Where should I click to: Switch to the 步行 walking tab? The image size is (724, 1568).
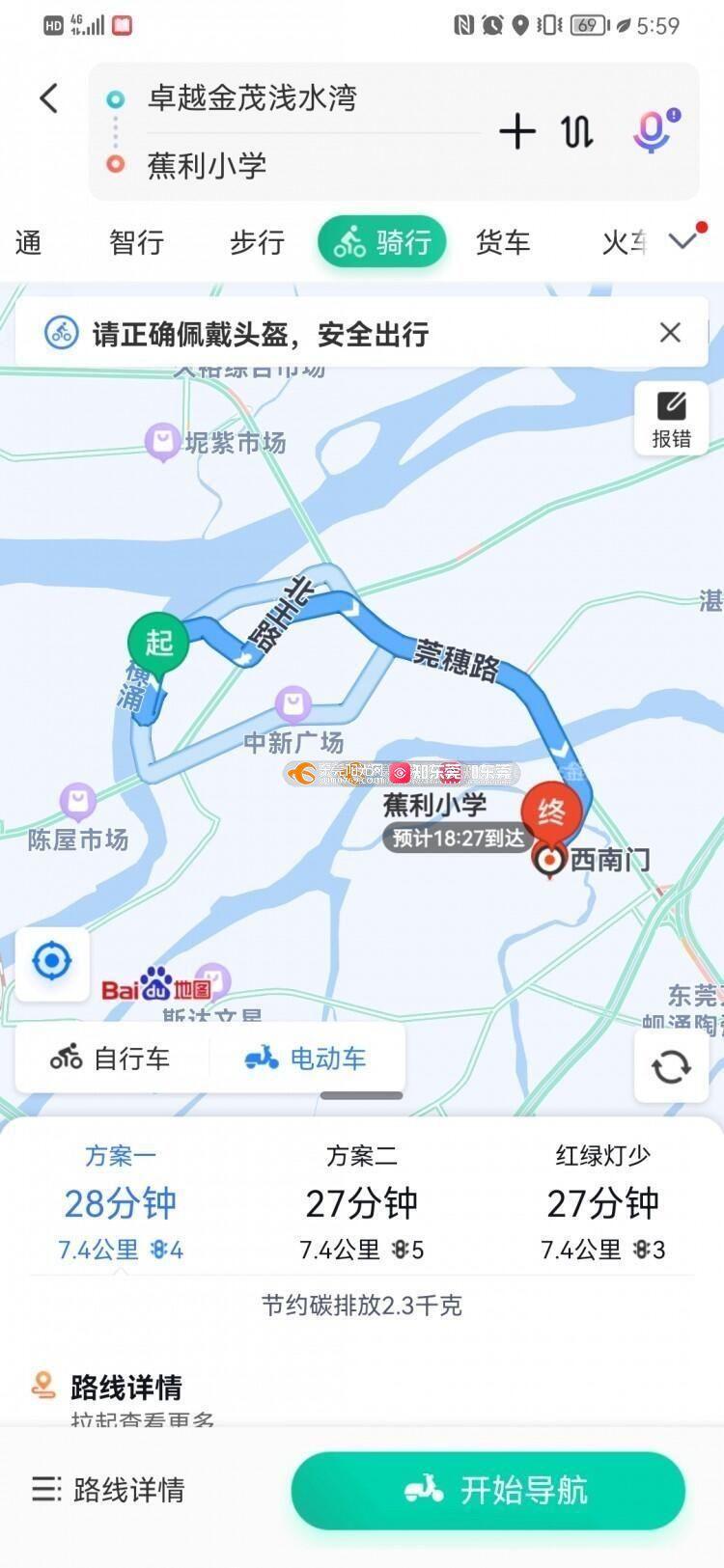[x=257, y=242]
